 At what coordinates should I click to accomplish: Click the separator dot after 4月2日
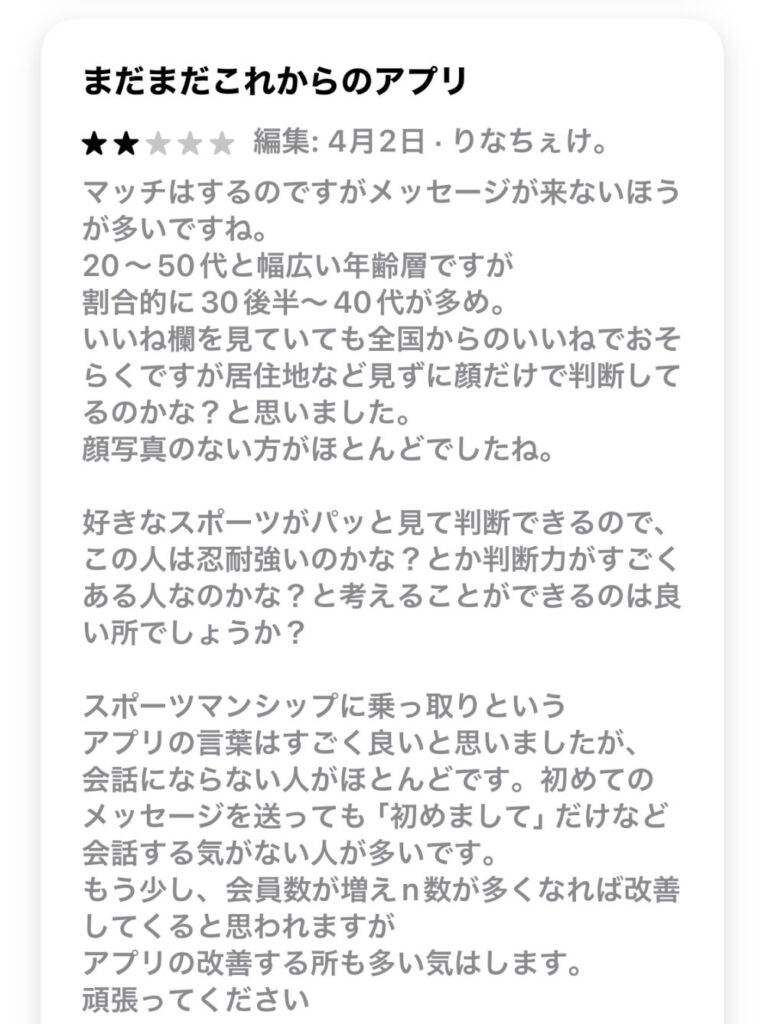(x=445, y=143)
